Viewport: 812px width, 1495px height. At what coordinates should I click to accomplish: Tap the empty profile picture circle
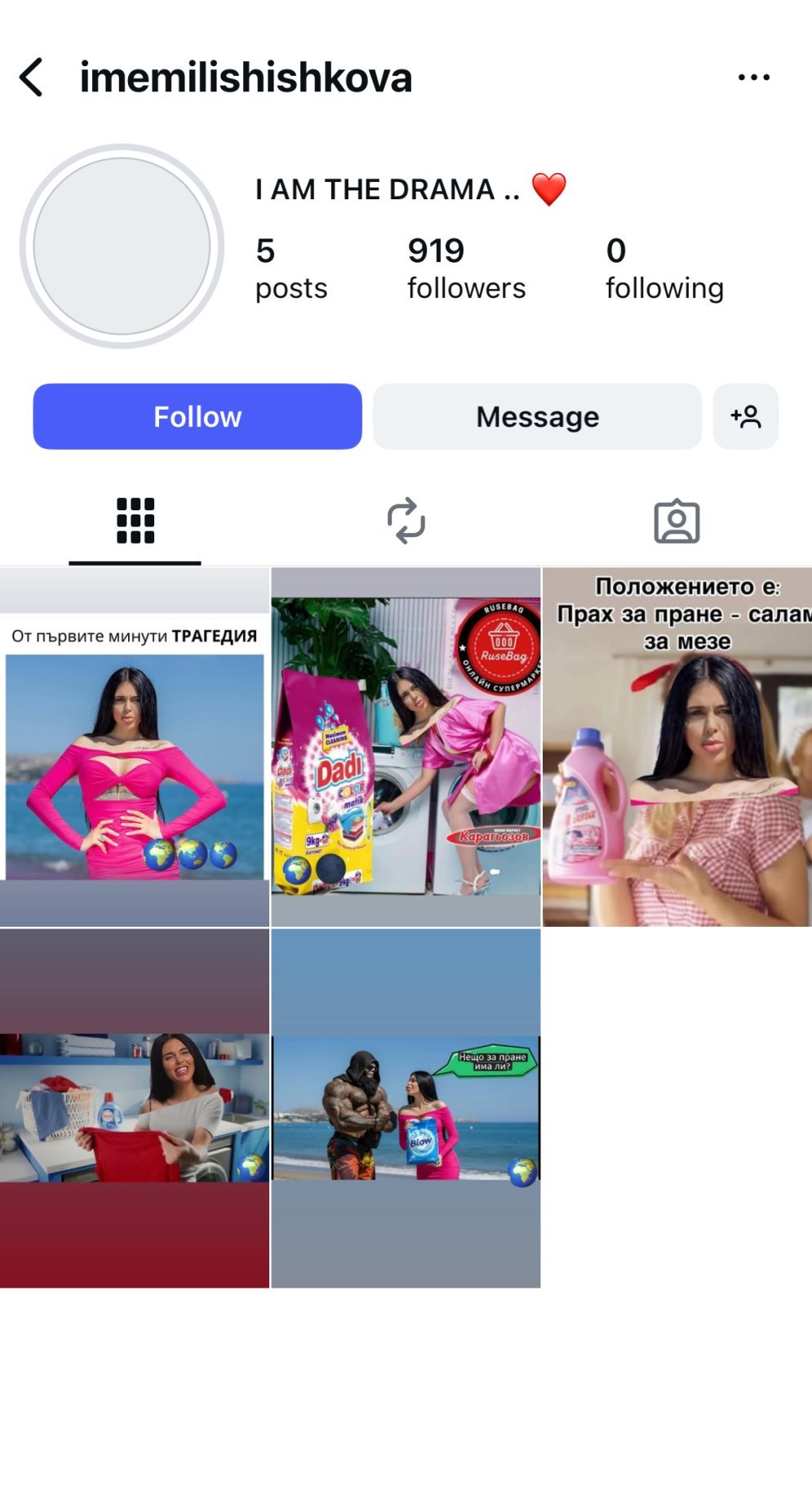pos(122,246)
